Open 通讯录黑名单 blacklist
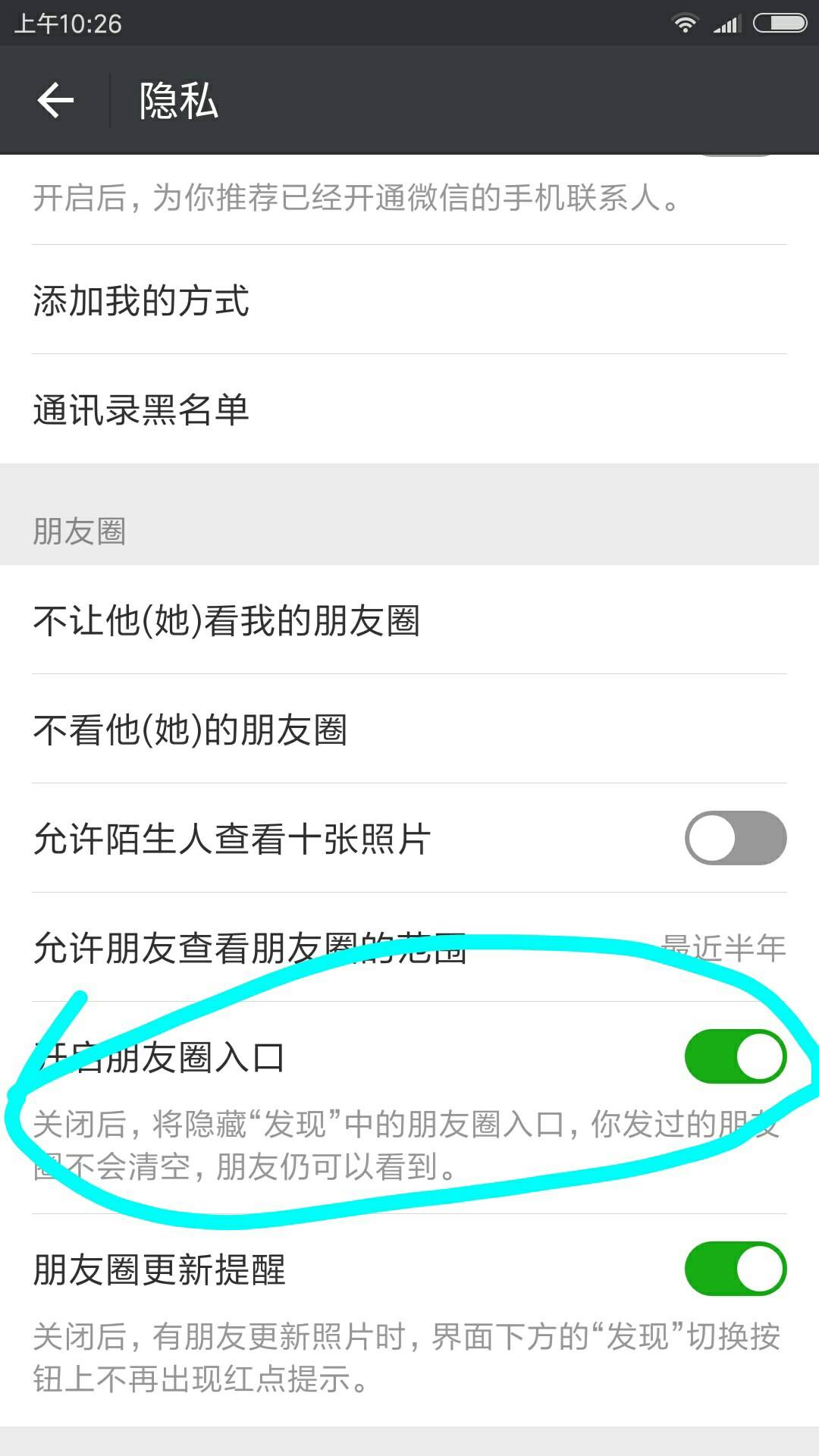Screen dimensions: 819x1456 coord(409,409)
